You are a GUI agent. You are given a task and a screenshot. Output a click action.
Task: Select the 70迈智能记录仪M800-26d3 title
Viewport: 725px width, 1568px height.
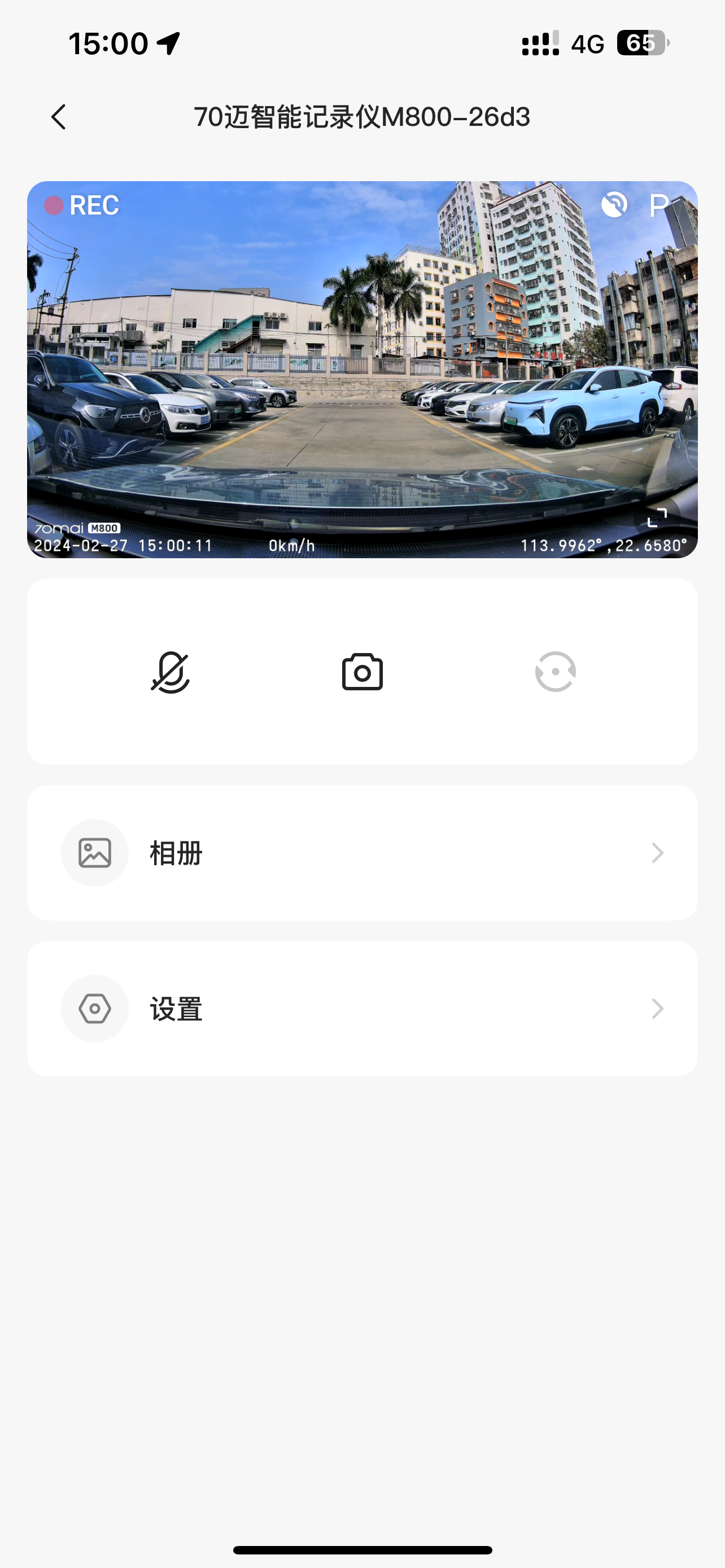[361, 118]
